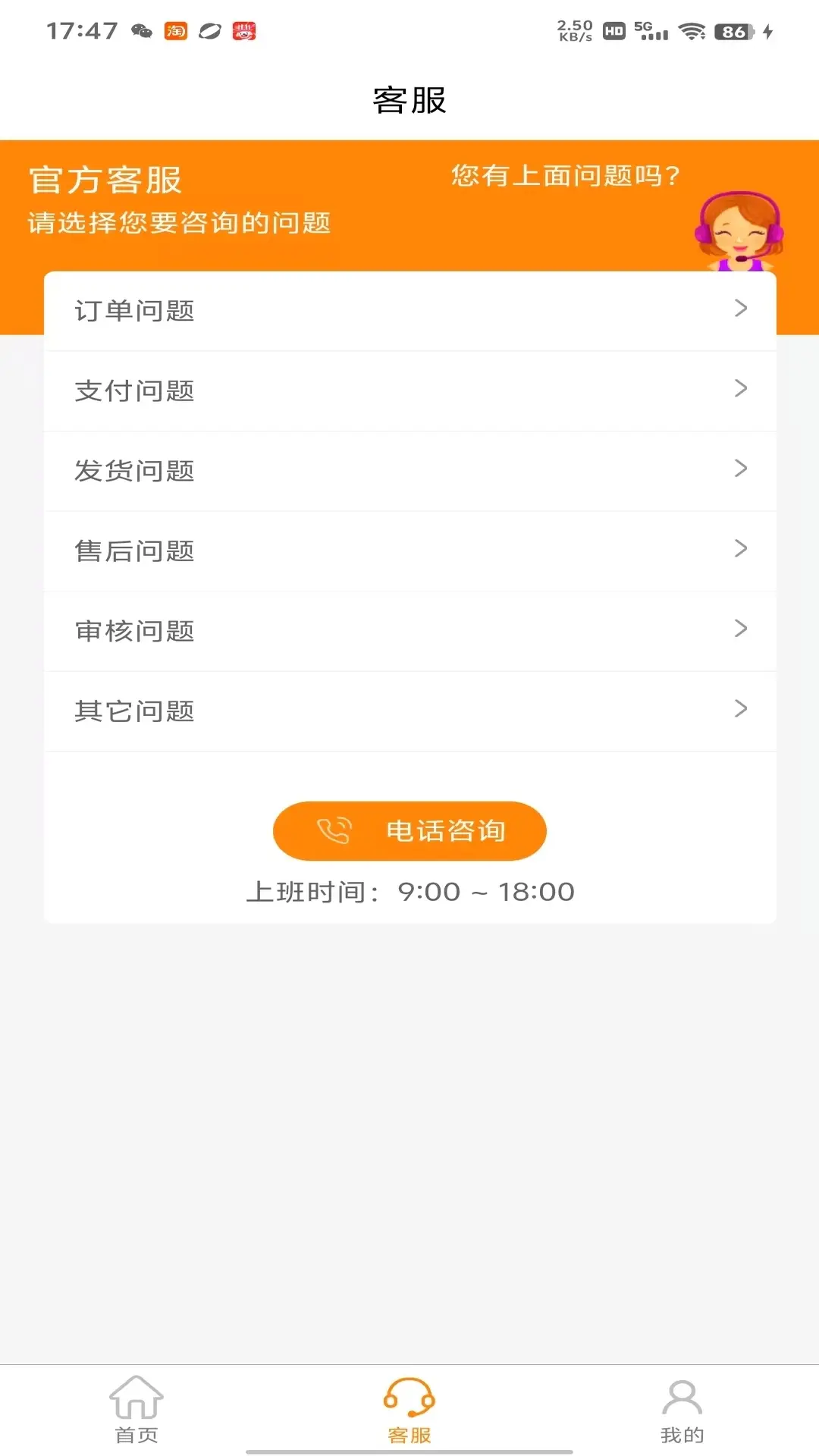This screenshot has height=1456, width=819.
Task: Tap the Wi-Fi icon in the status bar
Action: pyautogui.click(x=691, y=32)
